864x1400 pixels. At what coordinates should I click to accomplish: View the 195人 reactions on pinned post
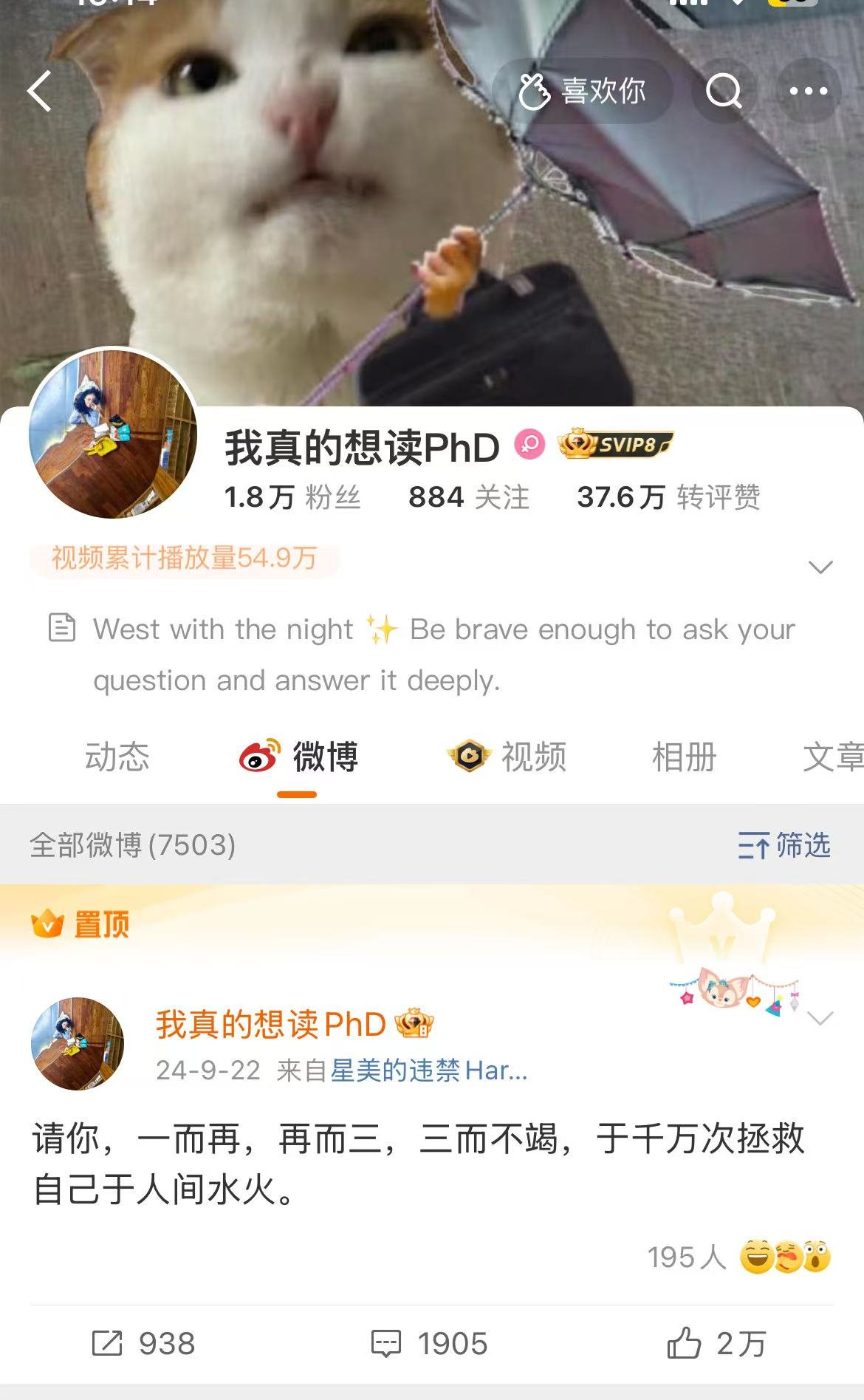(738, 1257)
